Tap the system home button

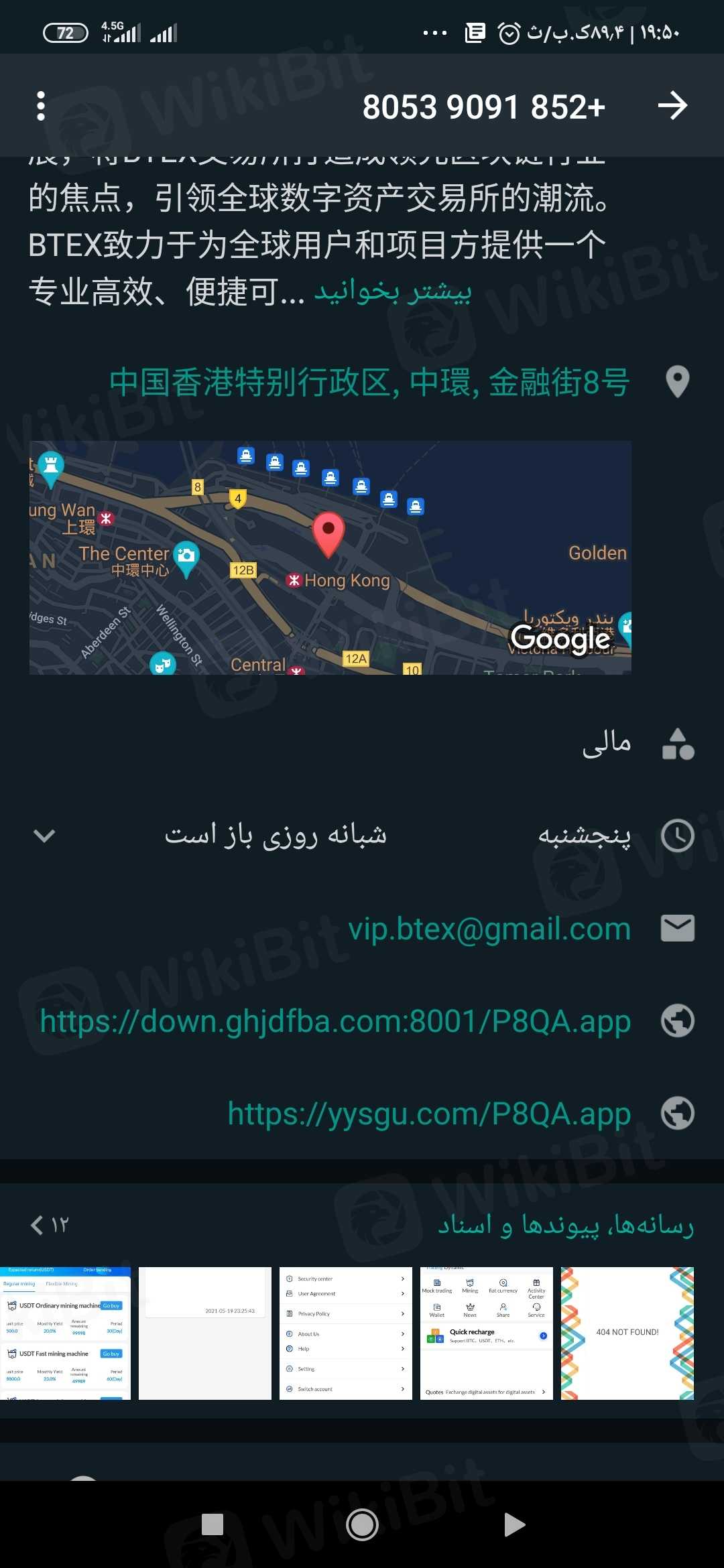tap(362, 1524)
